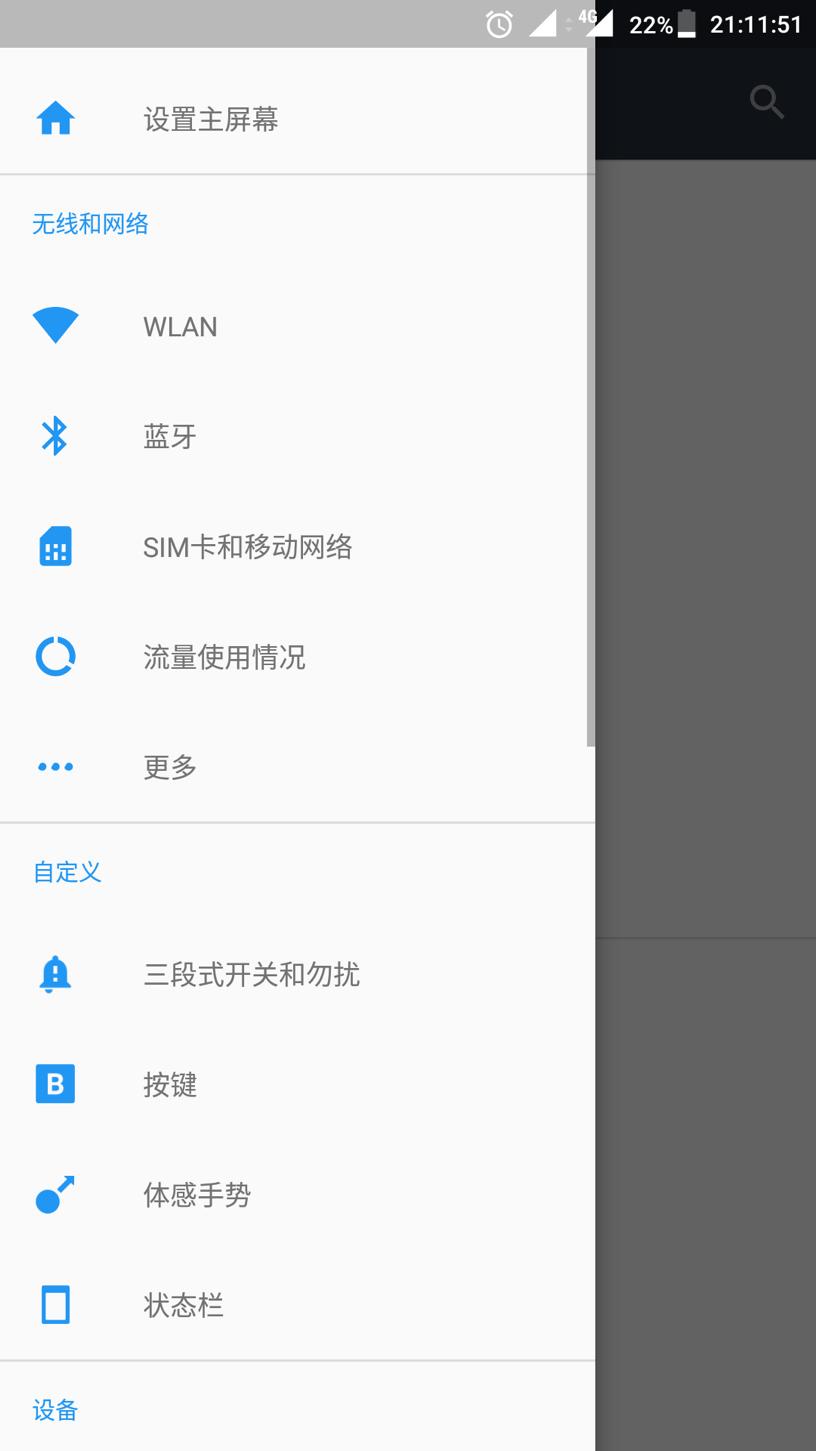Tap the data usage ring icon
Viewport: 816px width, 1451px height.
pyautogui.click(x=55, y=656)
